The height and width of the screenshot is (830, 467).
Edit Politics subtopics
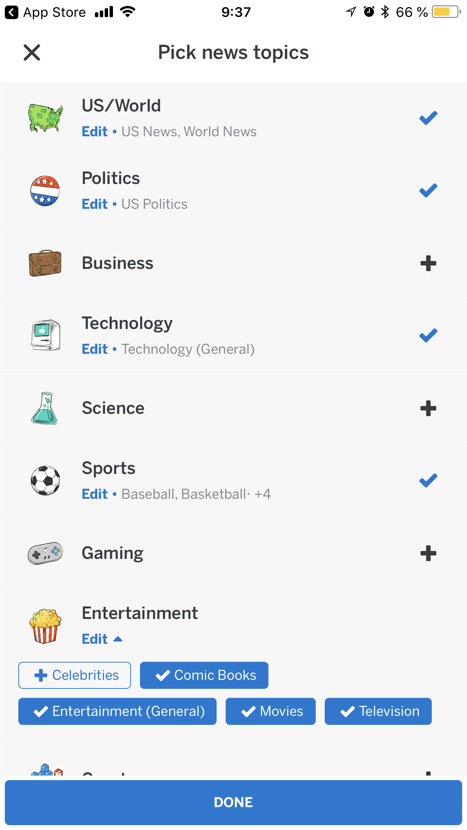point(94,204)
